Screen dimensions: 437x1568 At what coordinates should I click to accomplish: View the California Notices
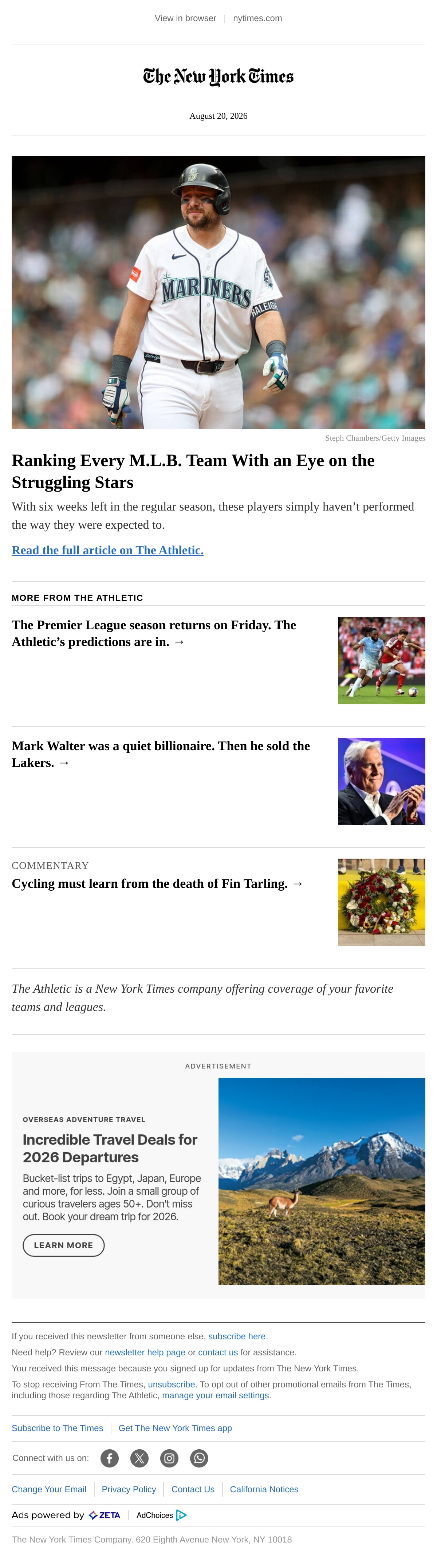tap(264, 1489)
